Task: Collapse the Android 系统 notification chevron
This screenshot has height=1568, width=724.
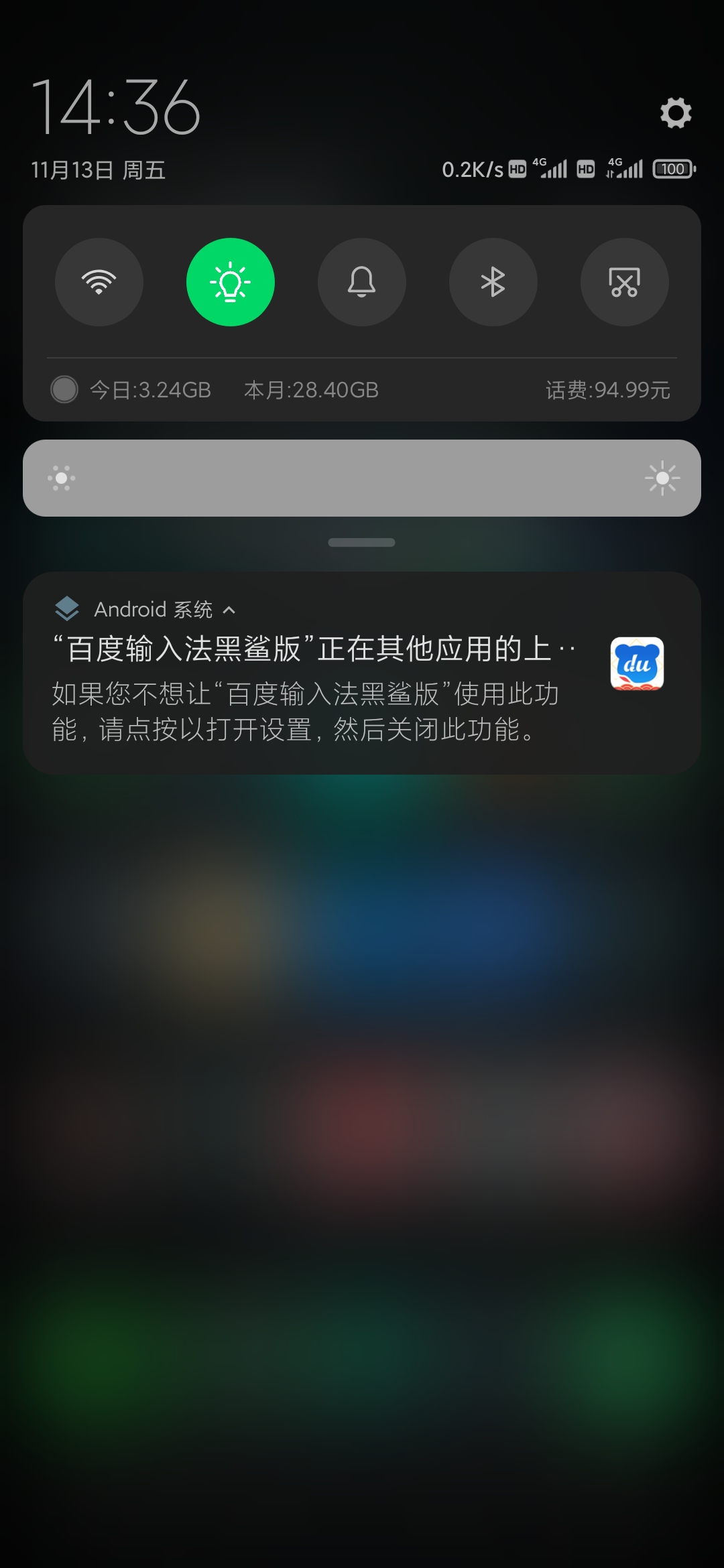Action: (229, 610)
